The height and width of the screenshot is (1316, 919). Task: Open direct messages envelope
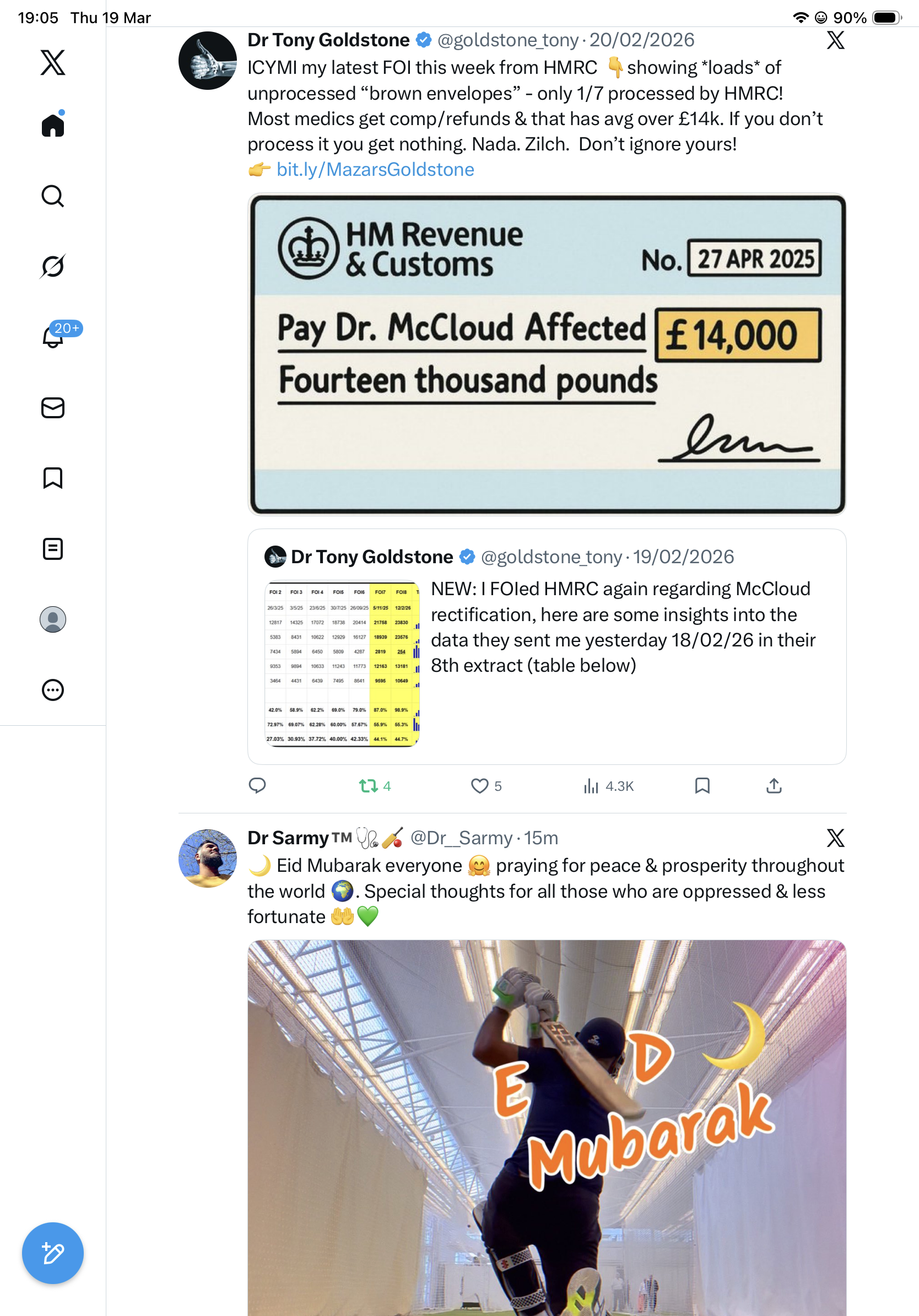[x=53, y=407]
